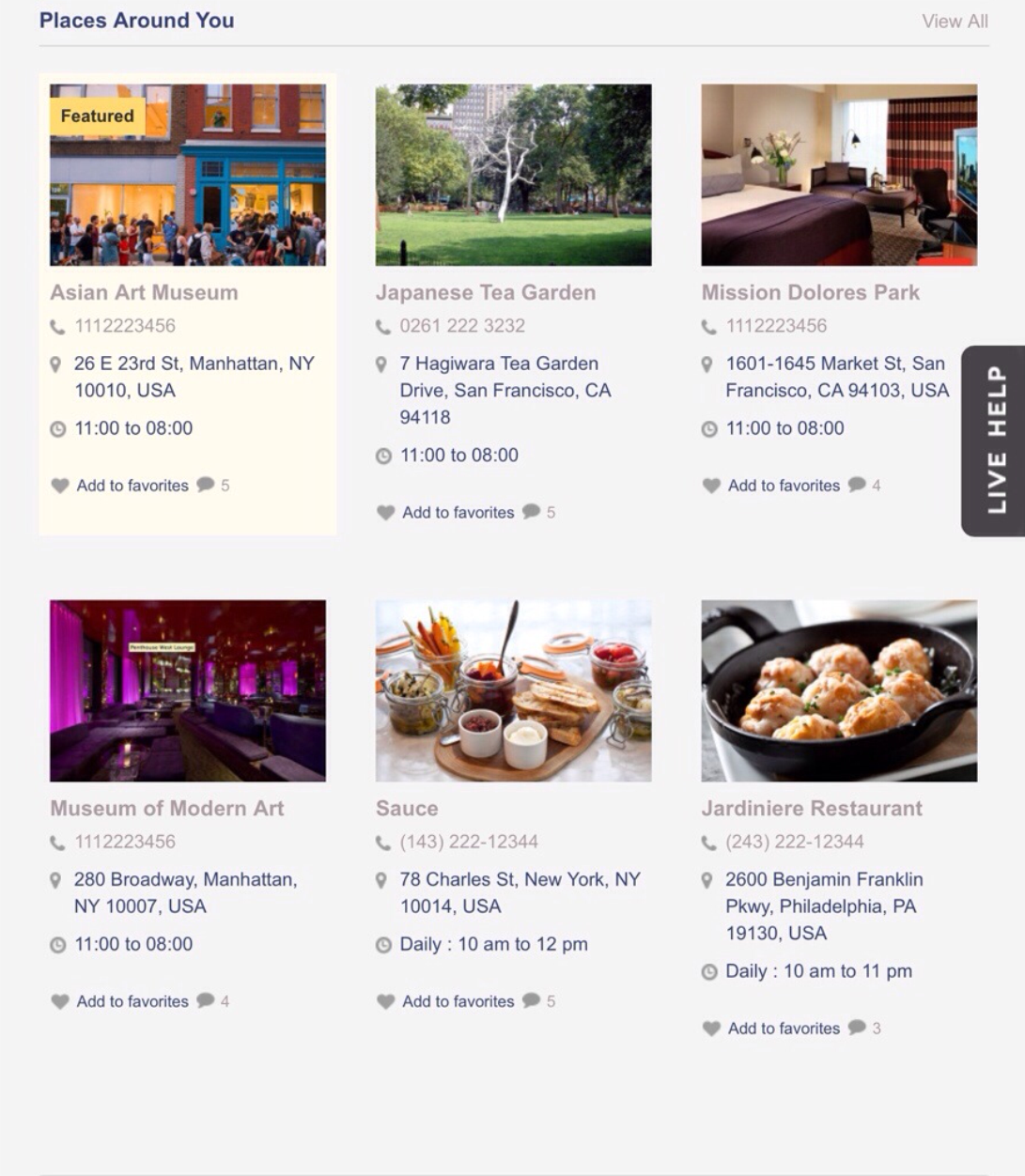Add Jardiniere Restaurant to favorites
This screenshot has height=1176, width=1025.
[x=783, y=1029]
